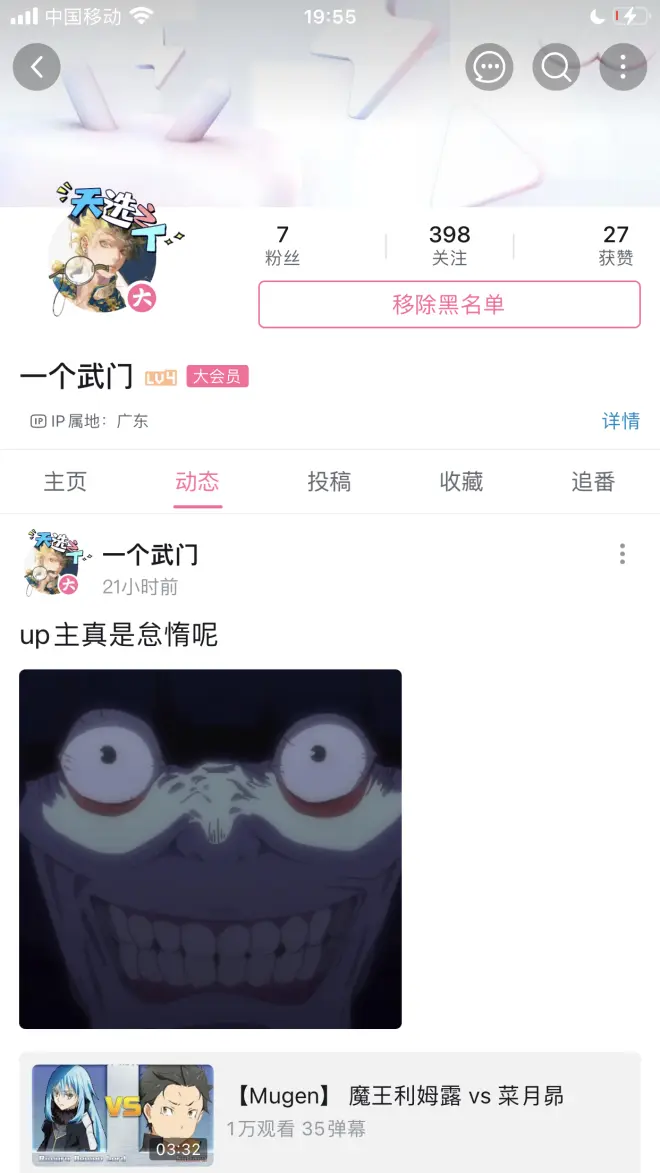
Task: Open video 魔王利姆露 vs 菜月昂
Action: [x=330, y=1112]
